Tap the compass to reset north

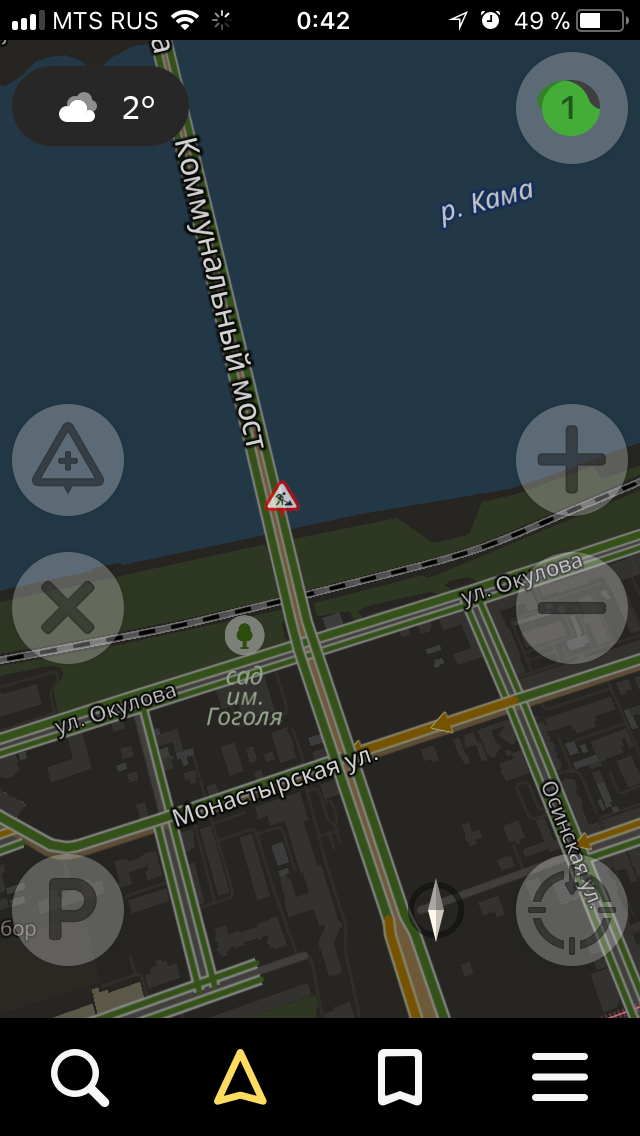point(436,910)
